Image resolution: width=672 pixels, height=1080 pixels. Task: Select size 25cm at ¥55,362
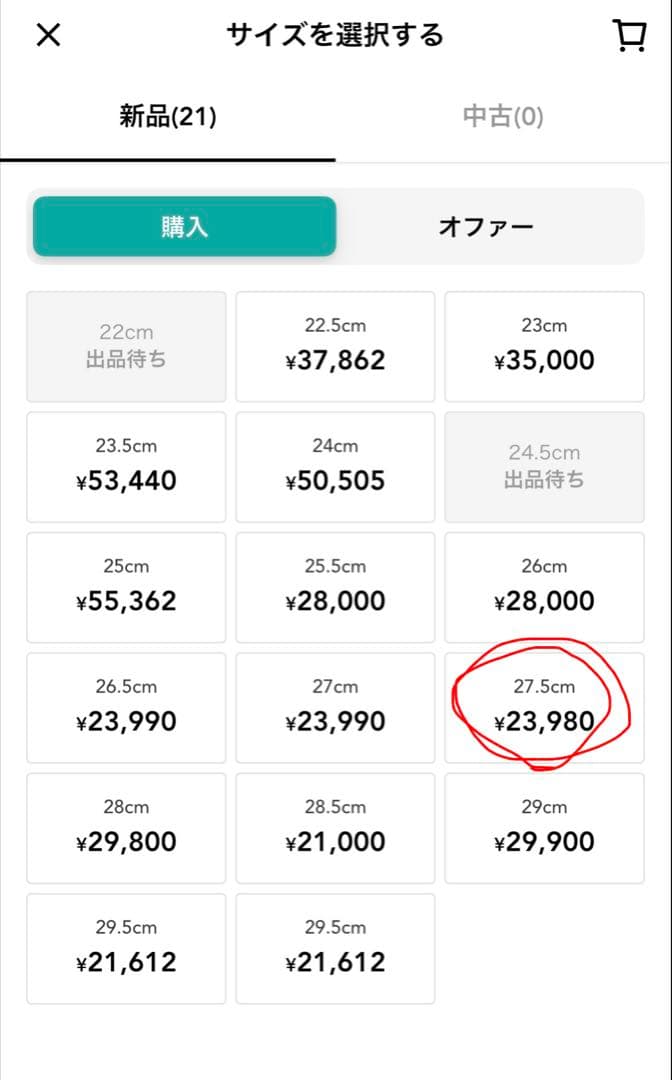click(126, 587)
